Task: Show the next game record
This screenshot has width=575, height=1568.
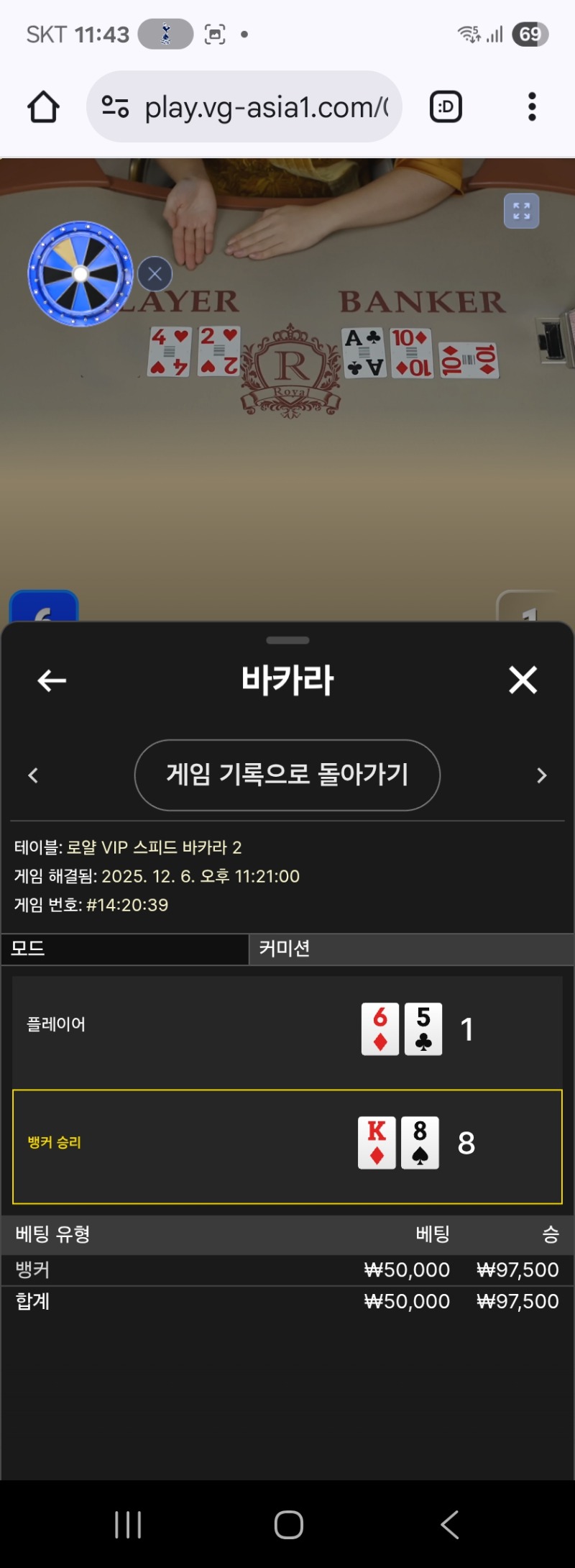Action: coord(542,775)
